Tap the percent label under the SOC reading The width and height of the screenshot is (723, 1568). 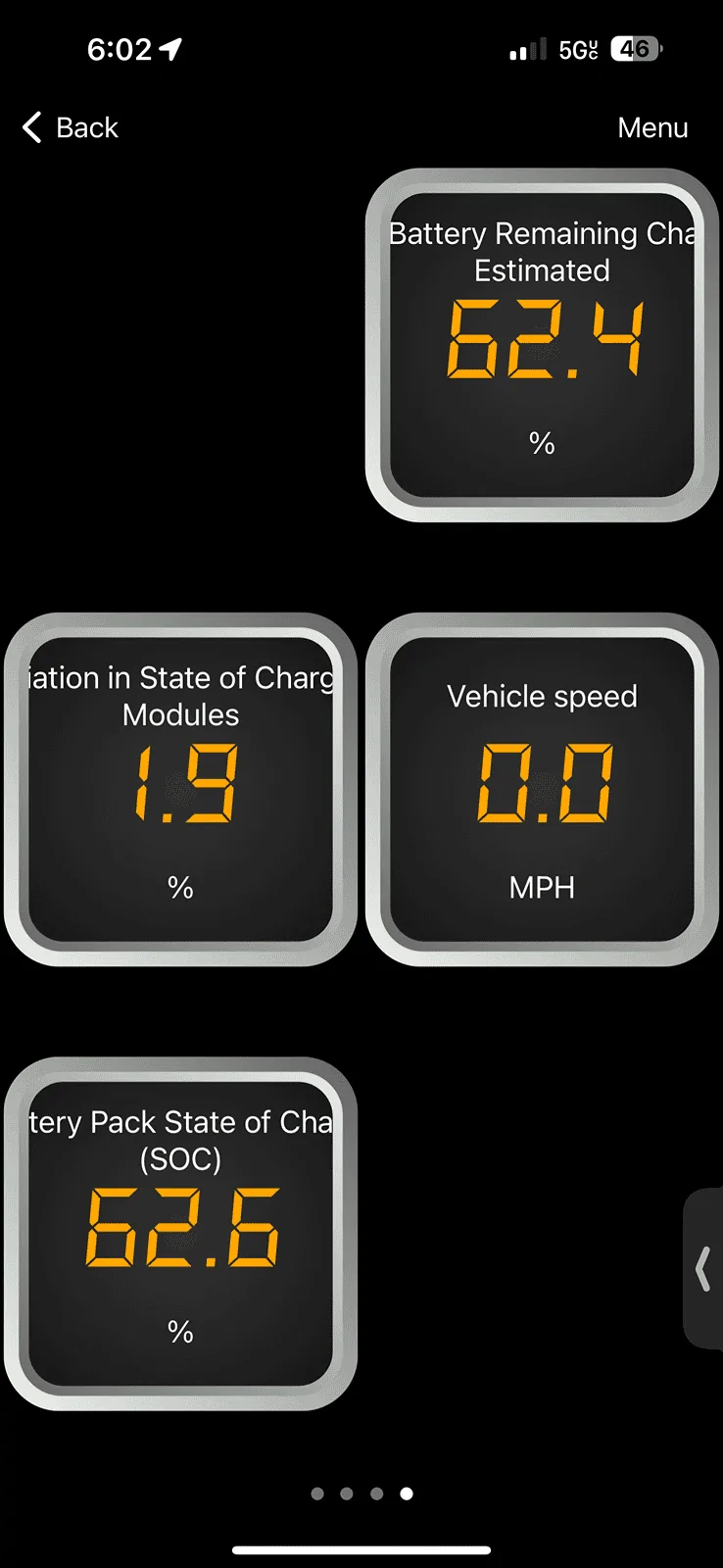[x=180, y=1330]
